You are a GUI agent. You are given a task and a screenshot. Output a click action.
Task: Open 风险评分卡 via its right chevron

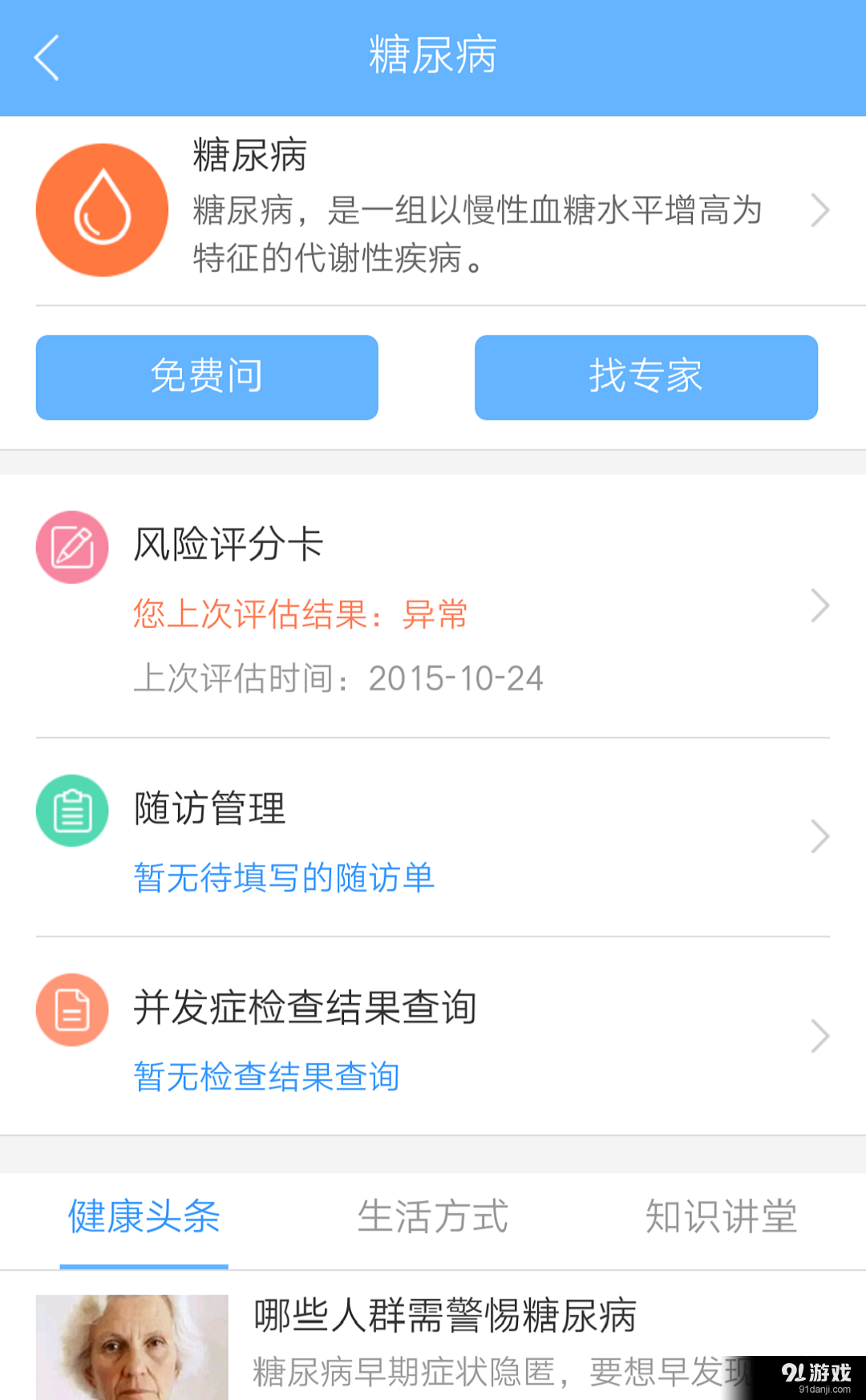pos(819,605)
